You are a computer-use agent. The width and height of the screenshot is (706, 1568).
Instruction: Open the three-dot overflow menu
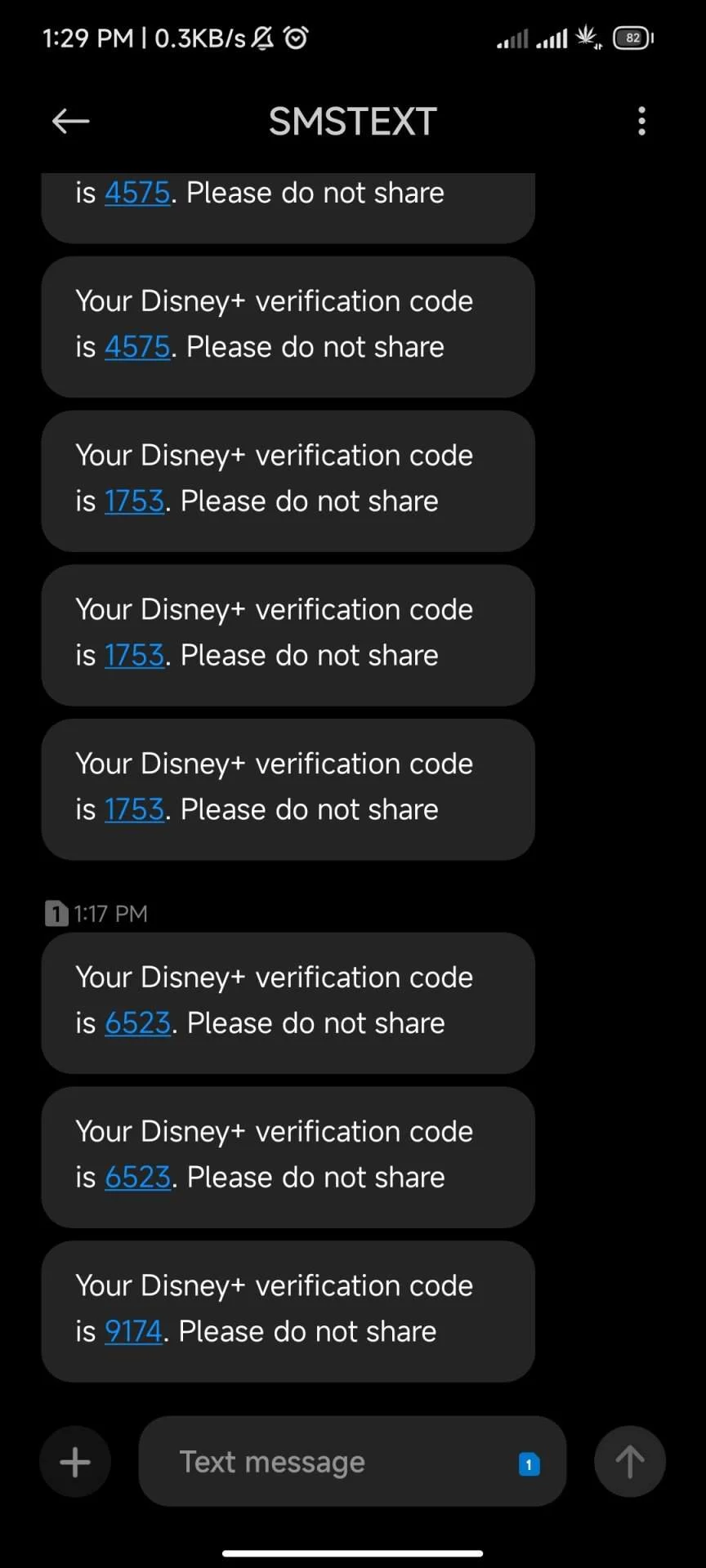pyautogui.click(x=641, y=121)
